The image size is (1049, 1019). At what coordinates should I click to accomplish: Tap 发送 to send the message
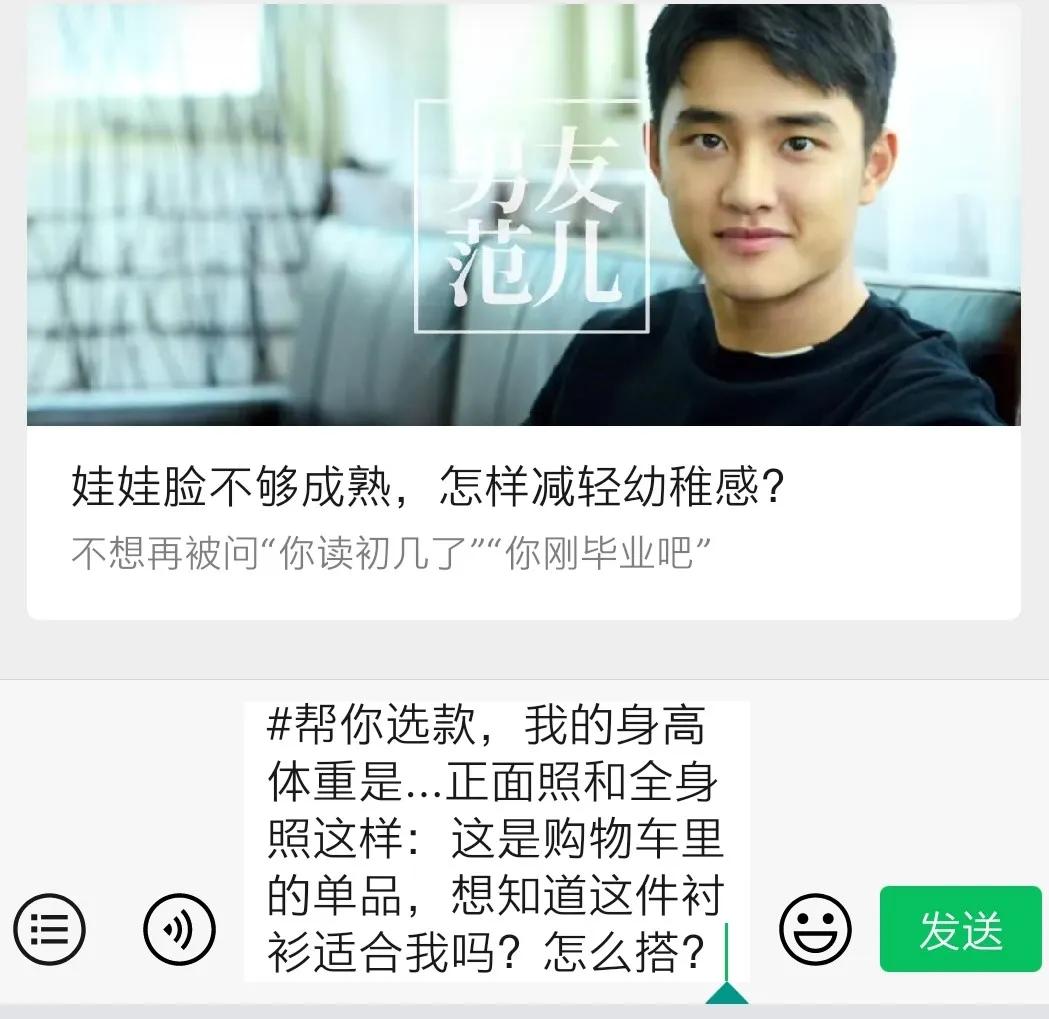960,930
